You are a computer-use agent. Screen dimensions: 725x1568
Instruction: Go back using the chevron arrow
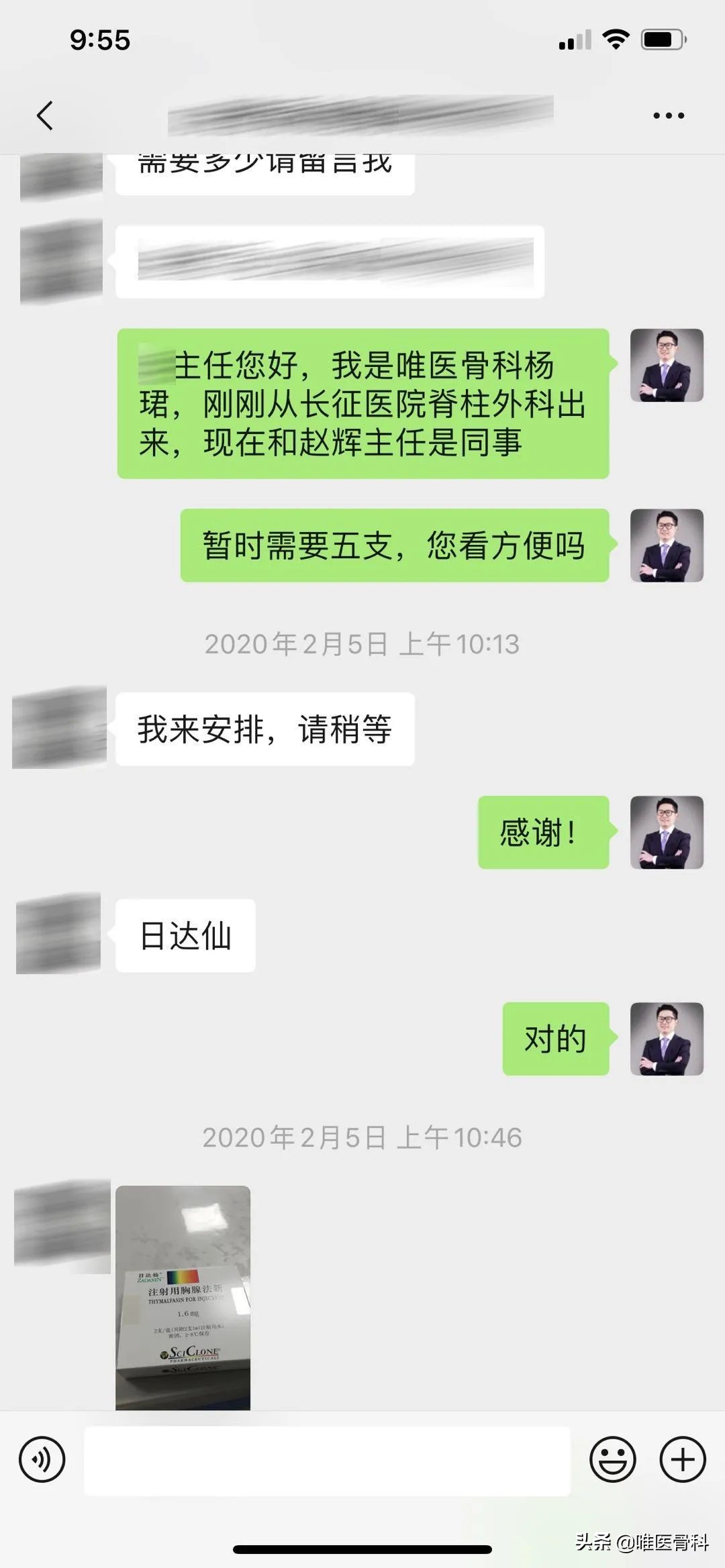(x=44, y=114)
